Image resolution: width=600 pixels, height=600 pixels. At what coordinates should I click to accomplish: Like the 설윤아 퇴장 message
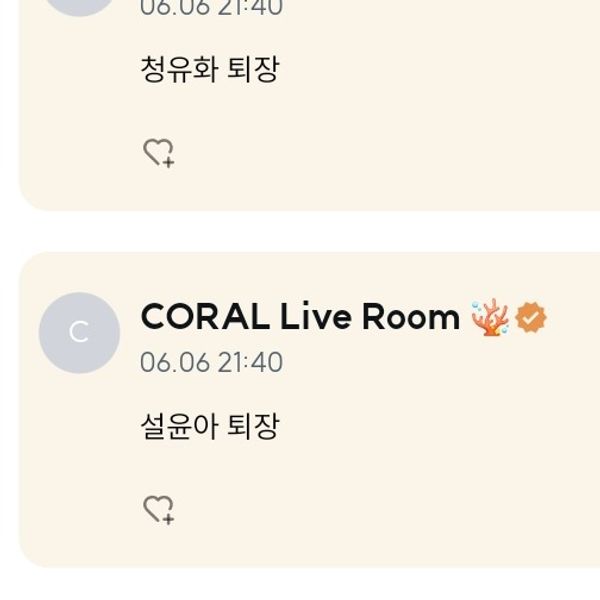pos(158,509)
